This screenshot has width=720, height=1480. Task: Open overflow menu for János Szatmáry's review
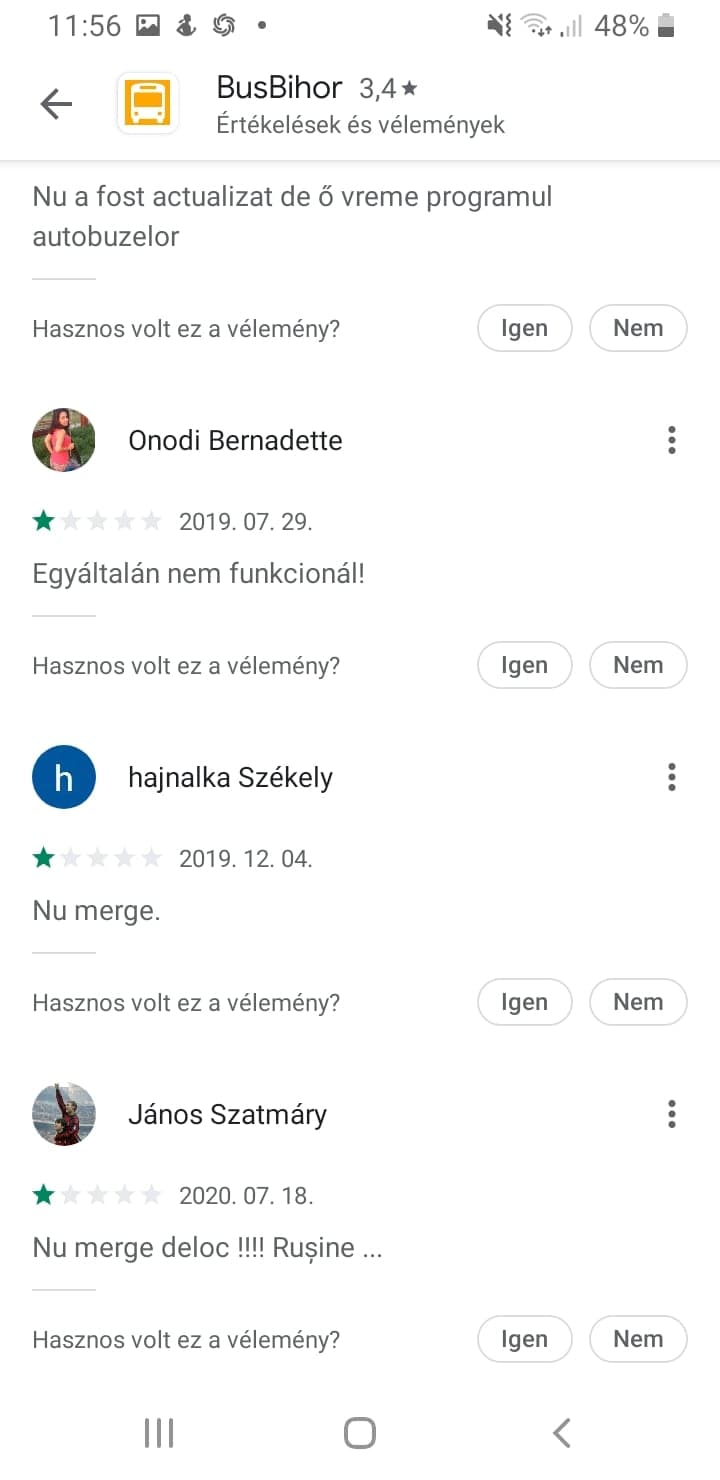click(x=671, y=1114)
